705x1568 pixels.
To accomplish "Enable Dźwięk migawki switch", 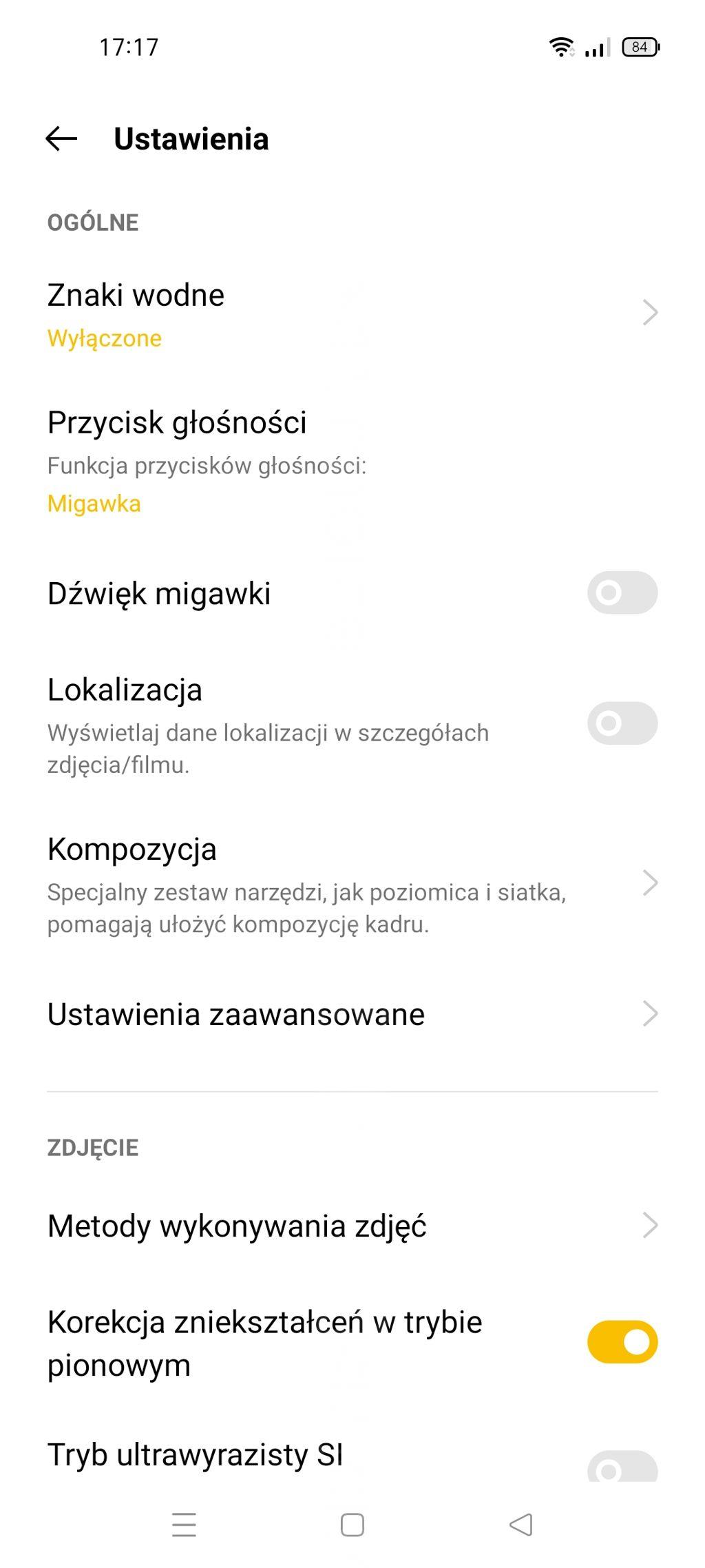I will [622, 592].
